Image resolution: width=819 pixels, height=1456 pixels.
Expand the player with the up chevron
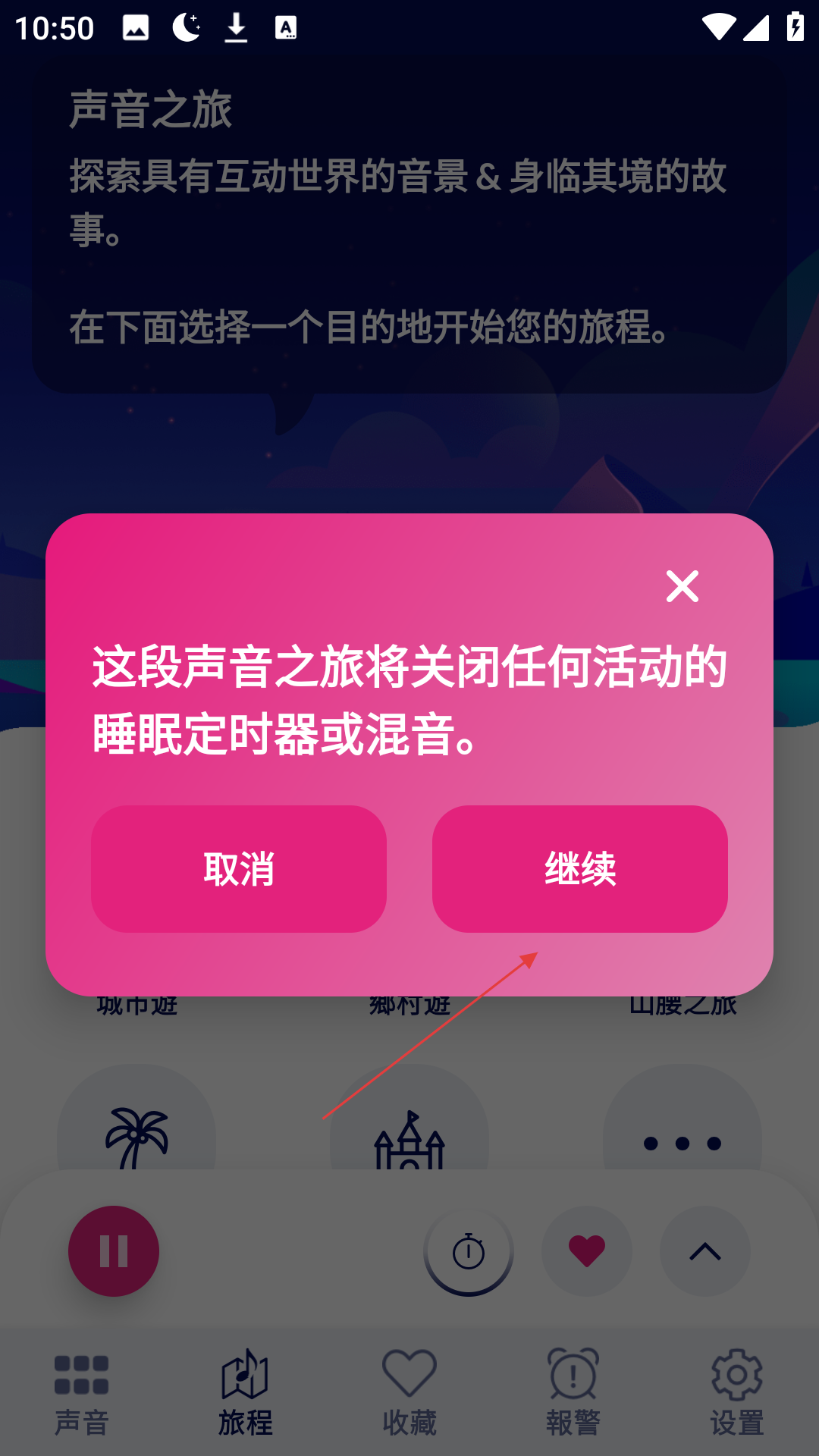(x=705, y=1251)
